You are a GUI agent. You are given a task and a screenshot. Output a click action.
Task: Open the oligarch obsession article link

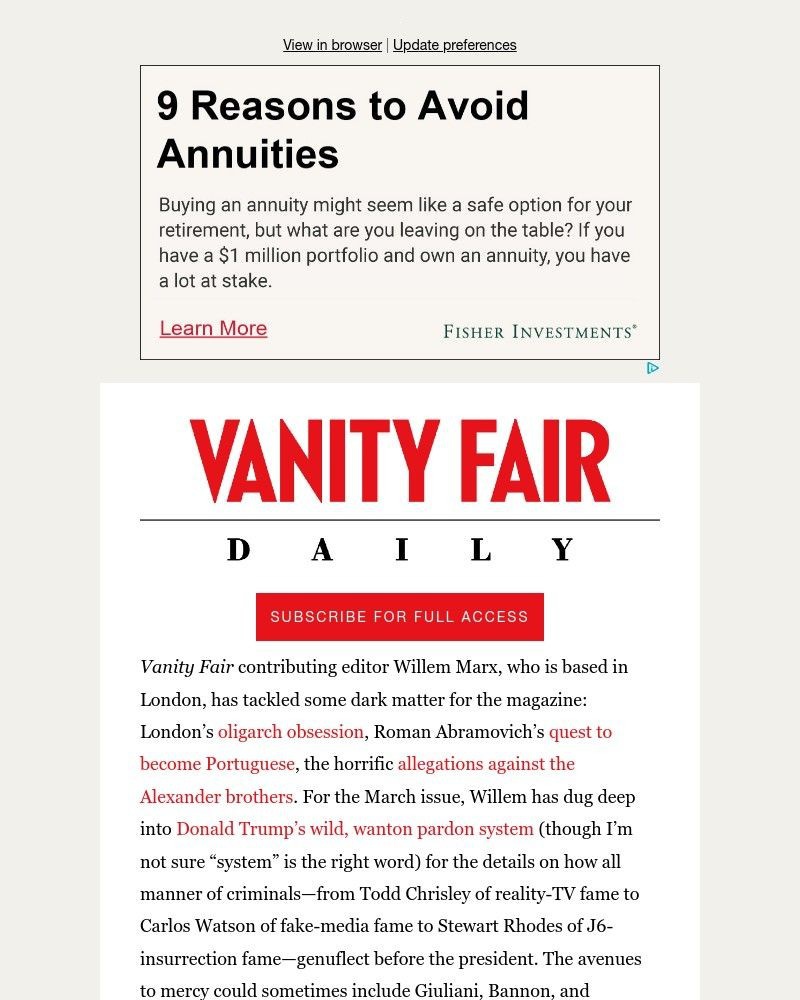point(291,731)
